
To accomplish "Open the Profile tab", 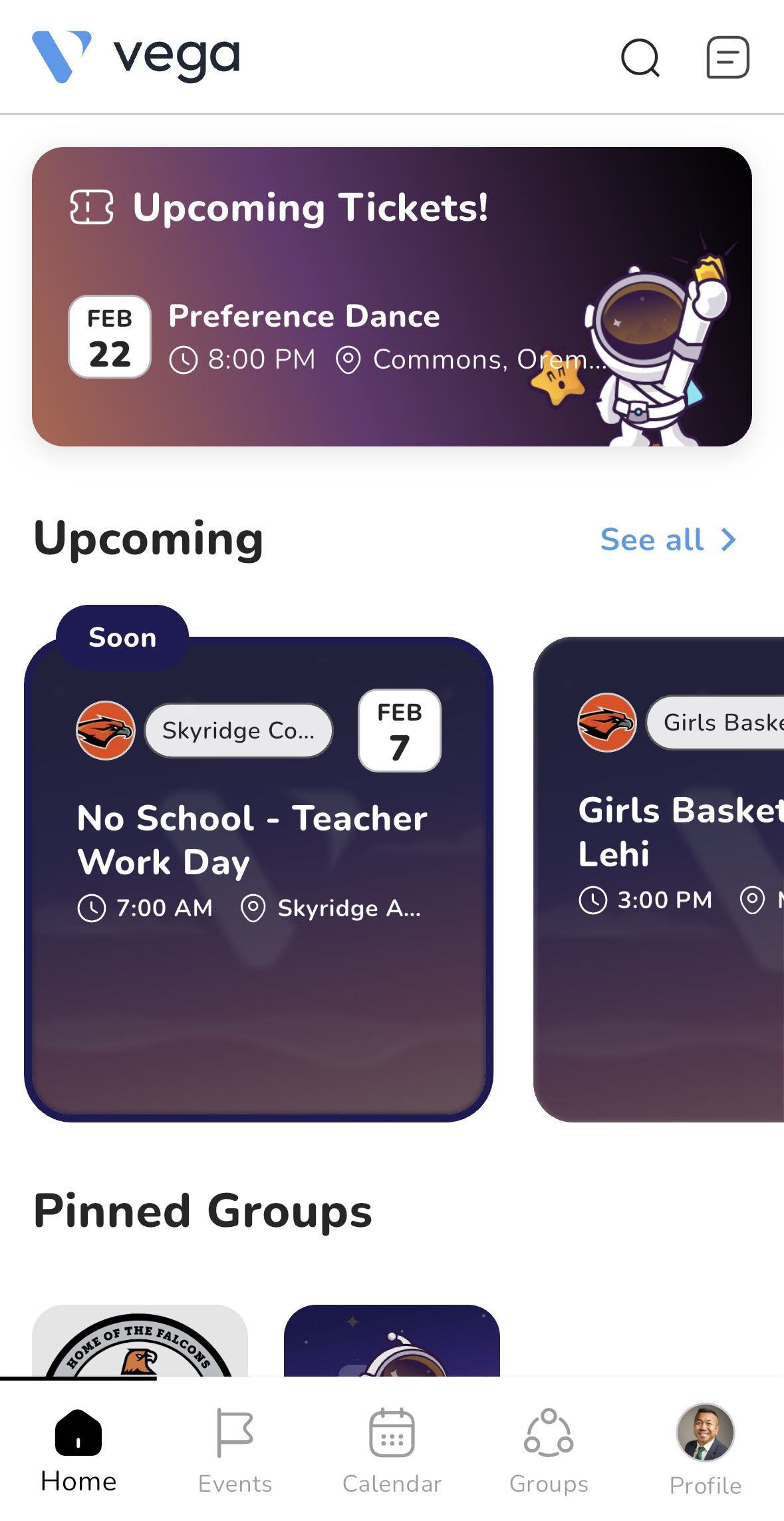I will [705, 1450].
